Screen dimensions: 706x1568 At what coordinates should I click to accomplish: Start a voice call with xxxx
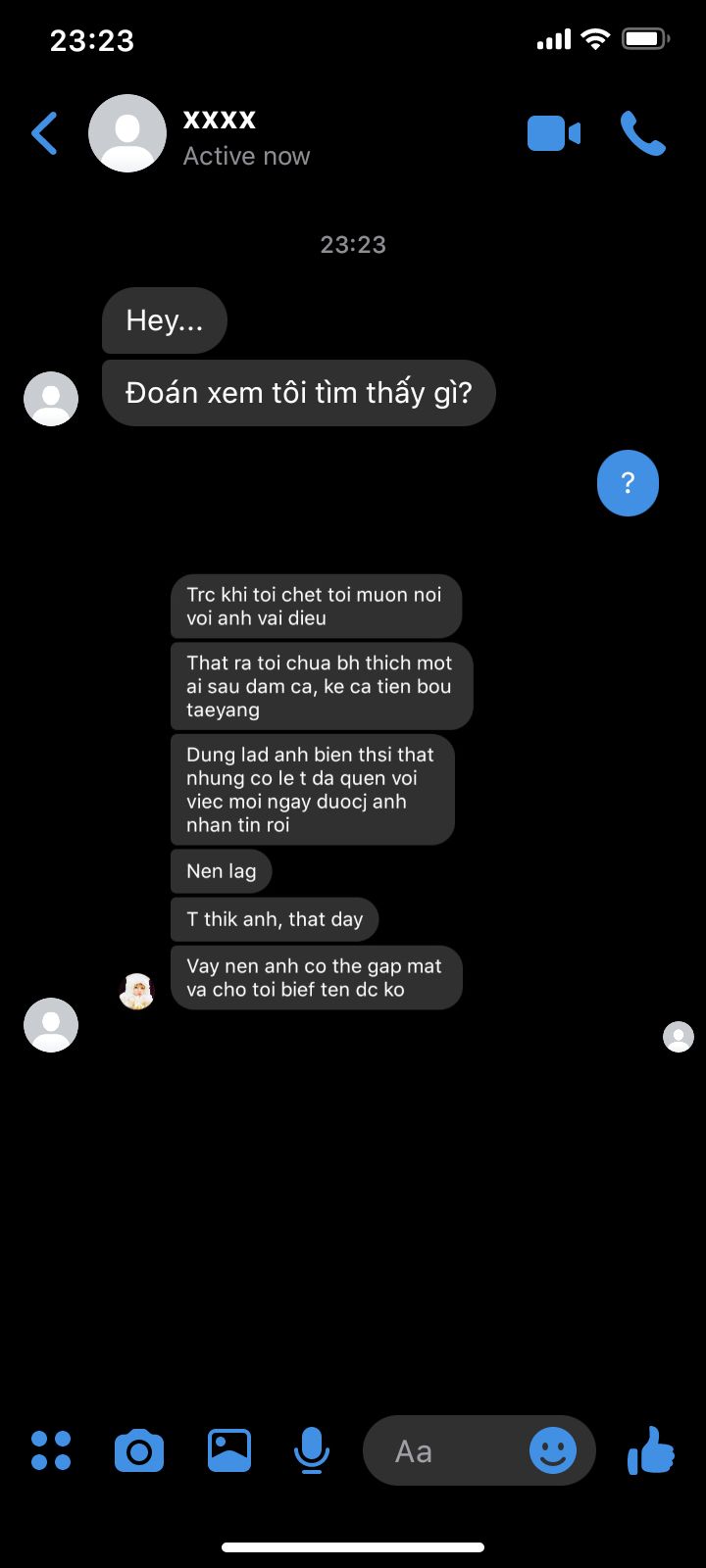click(x=643, y=134)
